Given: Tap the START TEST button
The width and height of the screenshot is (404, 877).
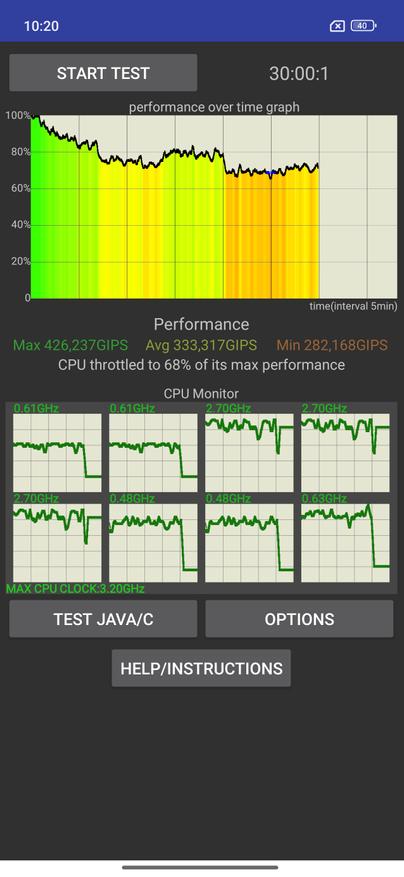Looking at the screenshot, I should (103, 73).
